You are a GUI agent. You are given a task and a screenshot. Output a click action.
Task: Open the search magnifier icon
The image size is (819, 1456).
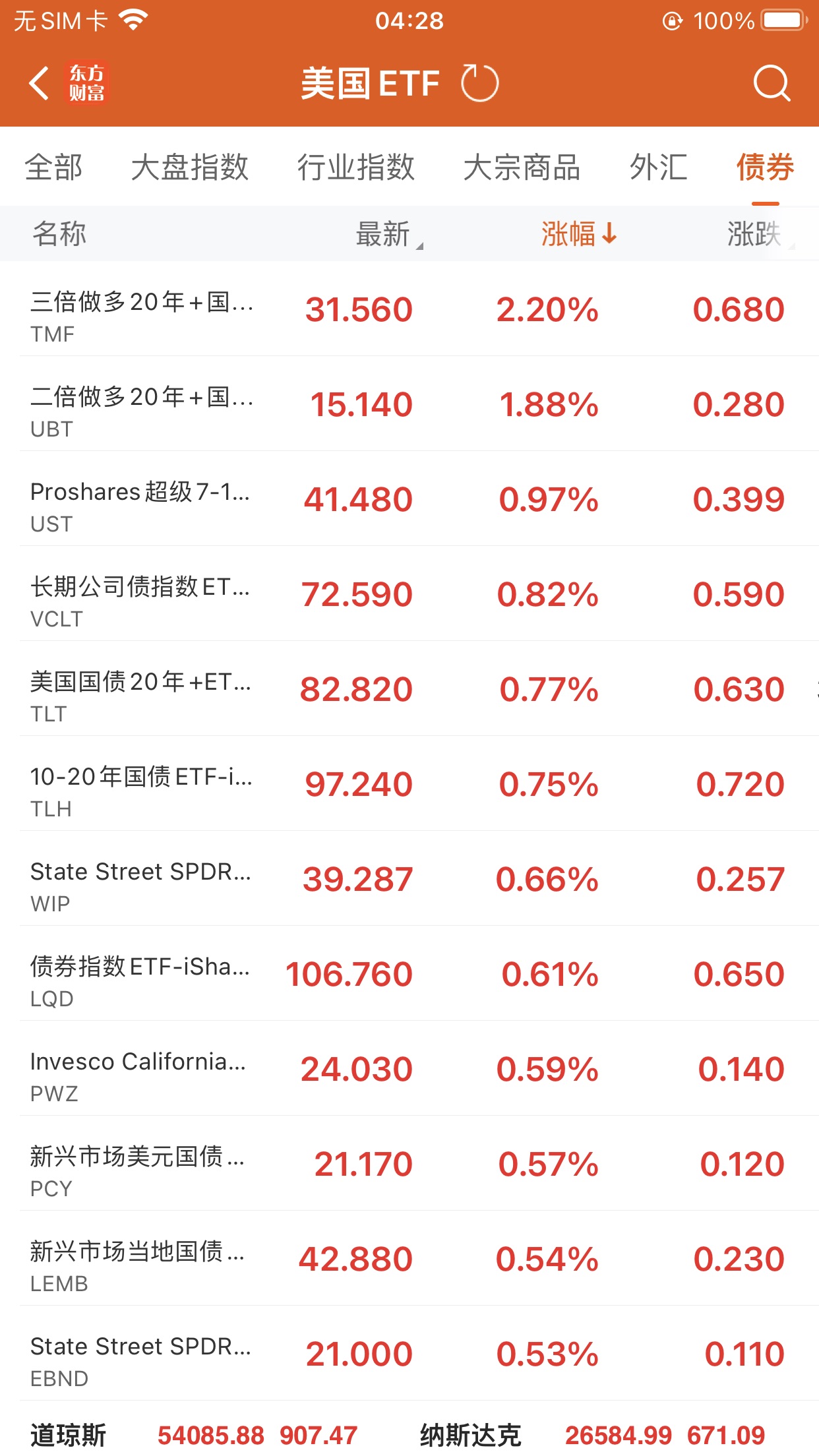point(772,83)
